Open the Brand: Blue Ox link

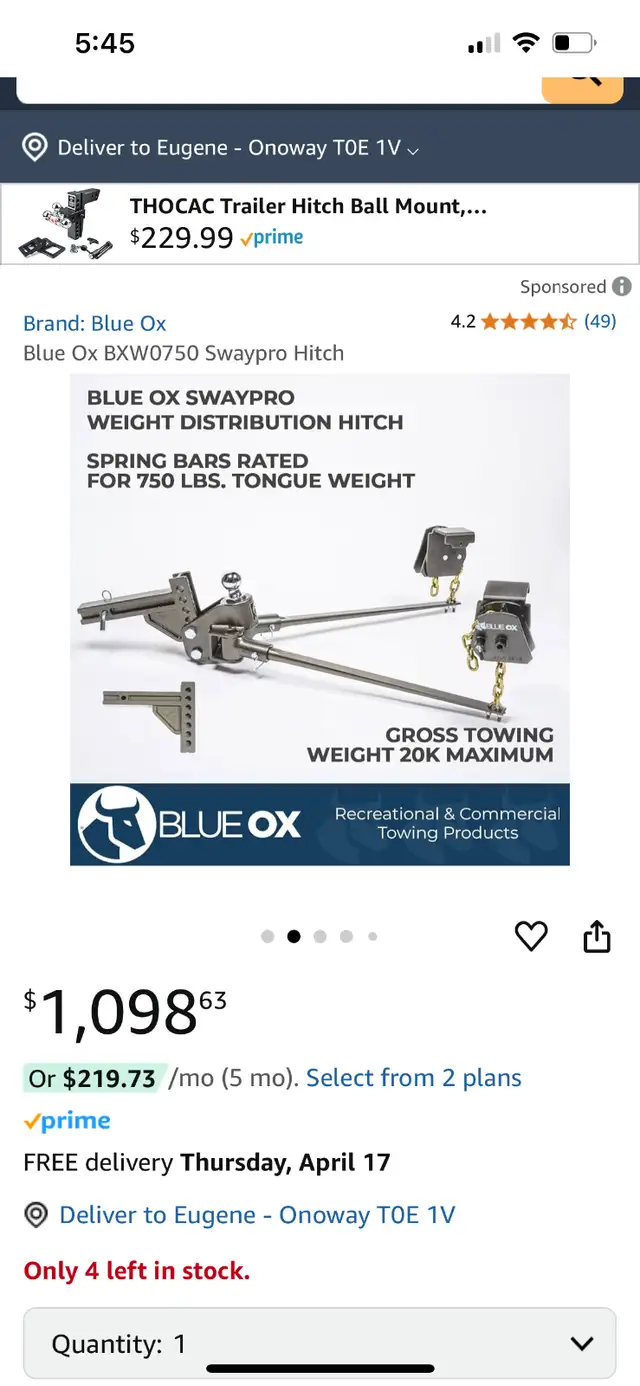pos(95,323)
